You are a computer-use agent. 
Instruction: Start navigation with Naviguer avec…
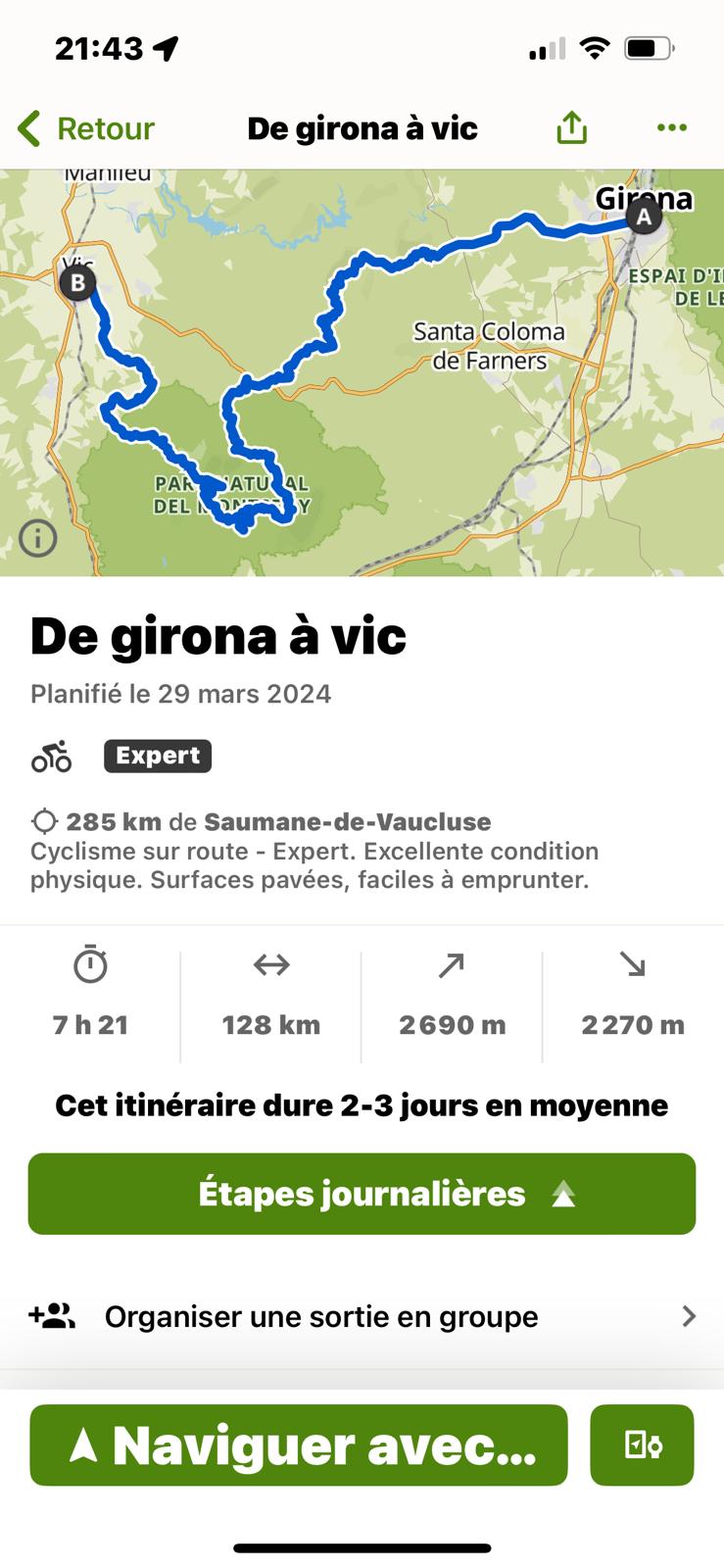pyautogui.click(x=299, y=1445)
